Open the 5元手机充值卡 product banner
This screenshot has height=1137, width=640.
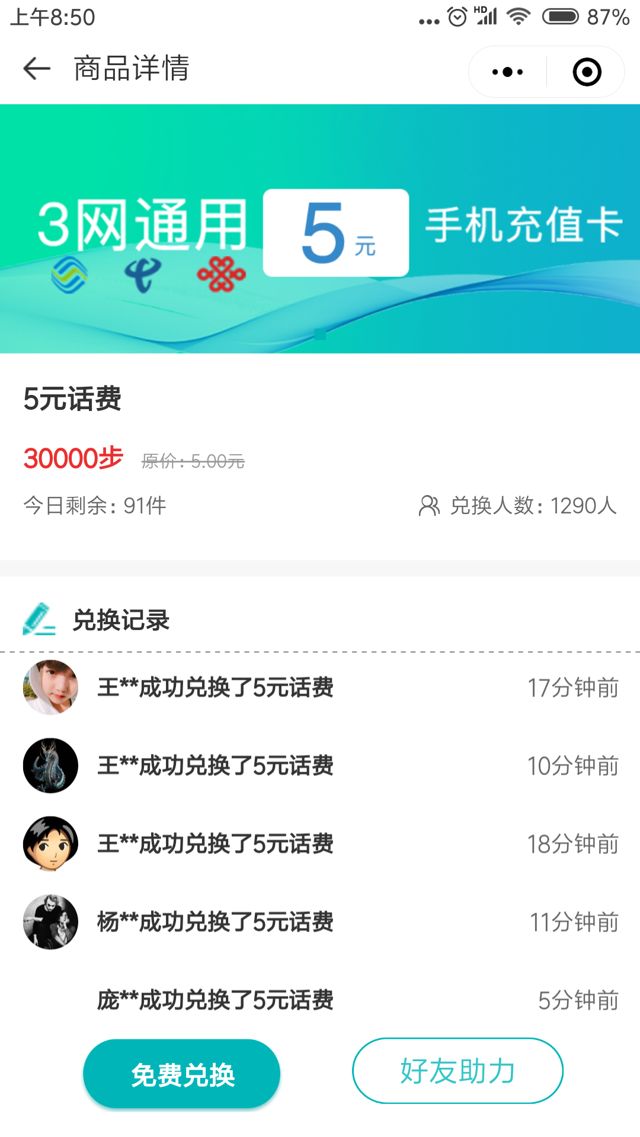320,229
